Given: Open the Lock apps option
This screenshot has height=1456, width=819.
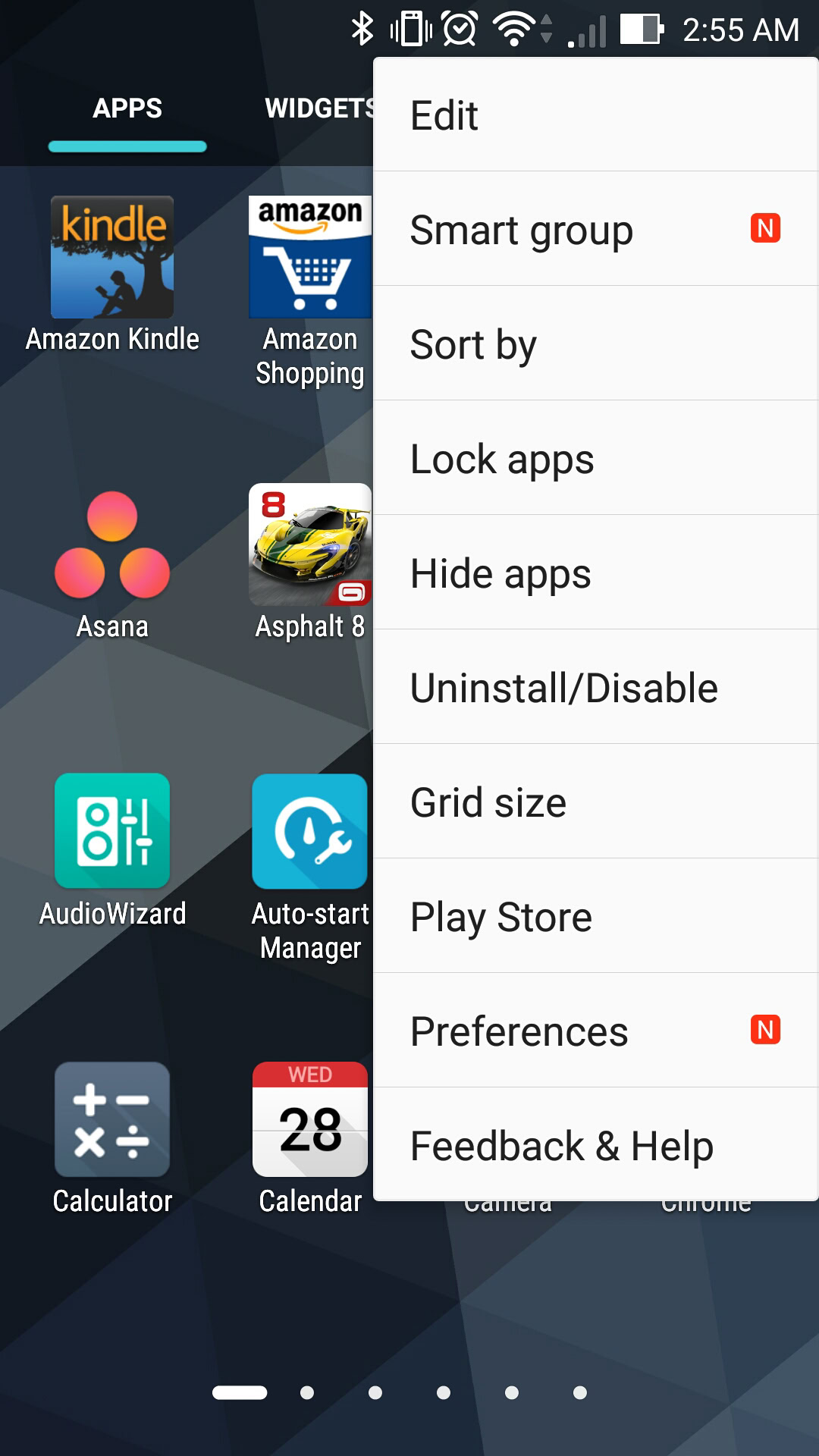Looking at the screenshot, I should tap(595, 459).
